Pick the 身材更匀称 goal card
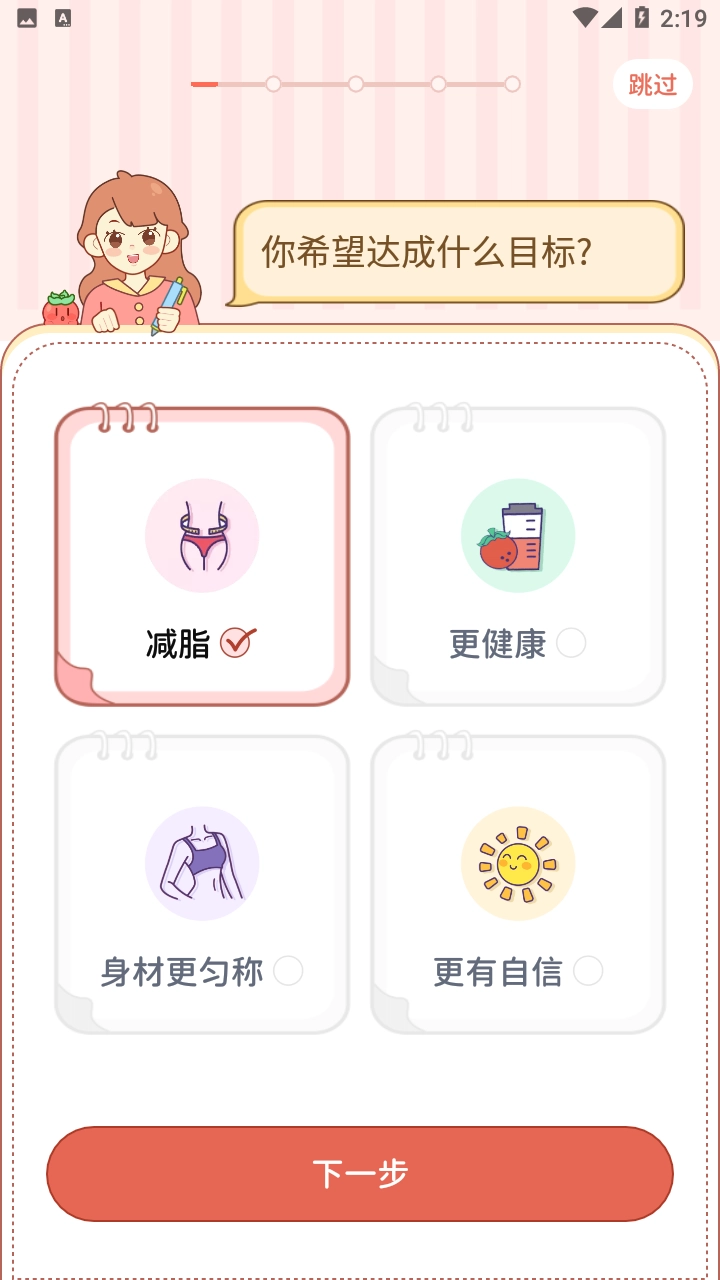The width and height of the screenshot is (720, 1280). tap(202, 885)
